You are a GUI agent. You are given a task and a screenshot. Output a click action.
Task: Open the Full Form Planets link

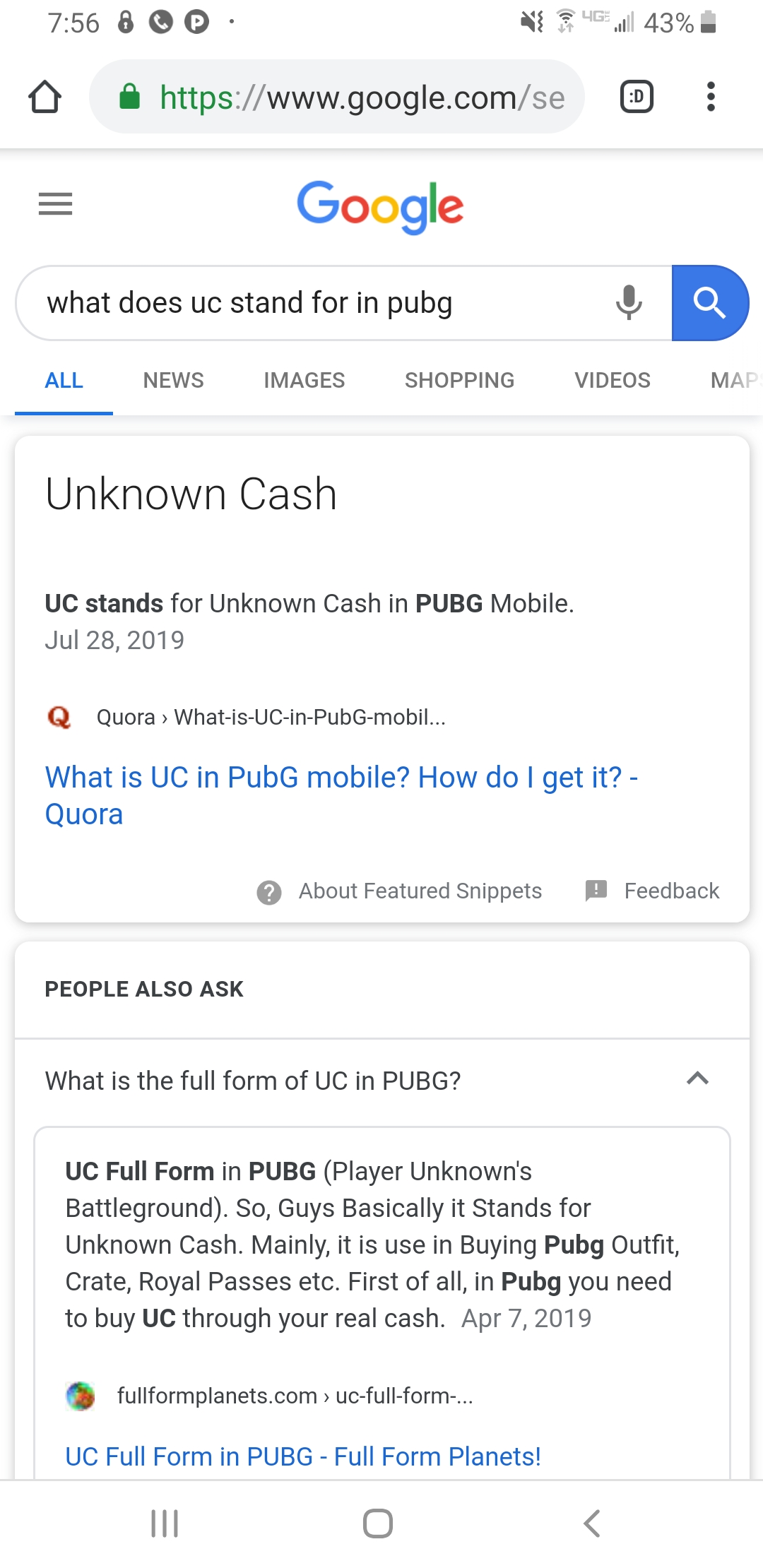coord(303,1456)
